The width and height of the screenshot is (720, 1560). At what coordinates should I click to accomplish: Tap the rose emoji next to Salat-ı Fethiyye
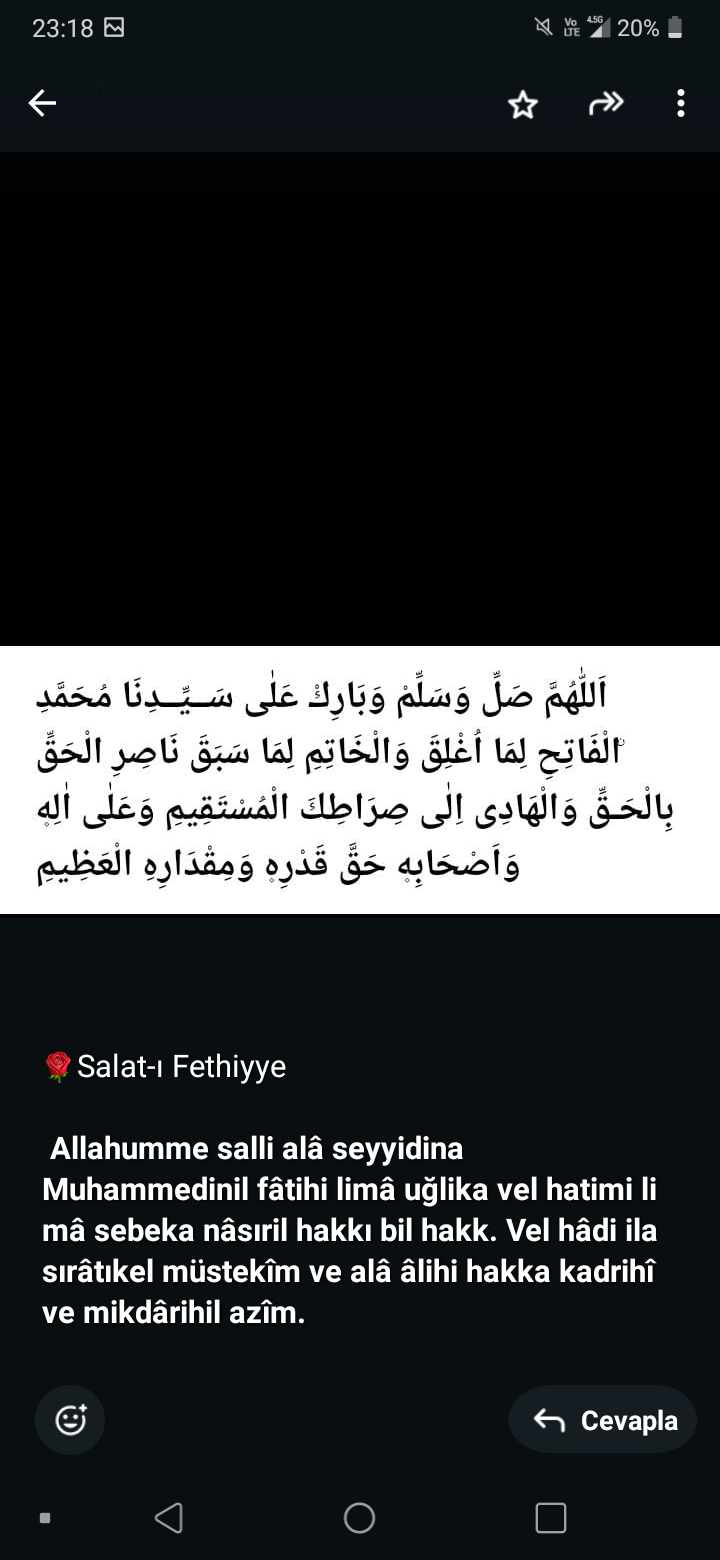coord(57,1066)
